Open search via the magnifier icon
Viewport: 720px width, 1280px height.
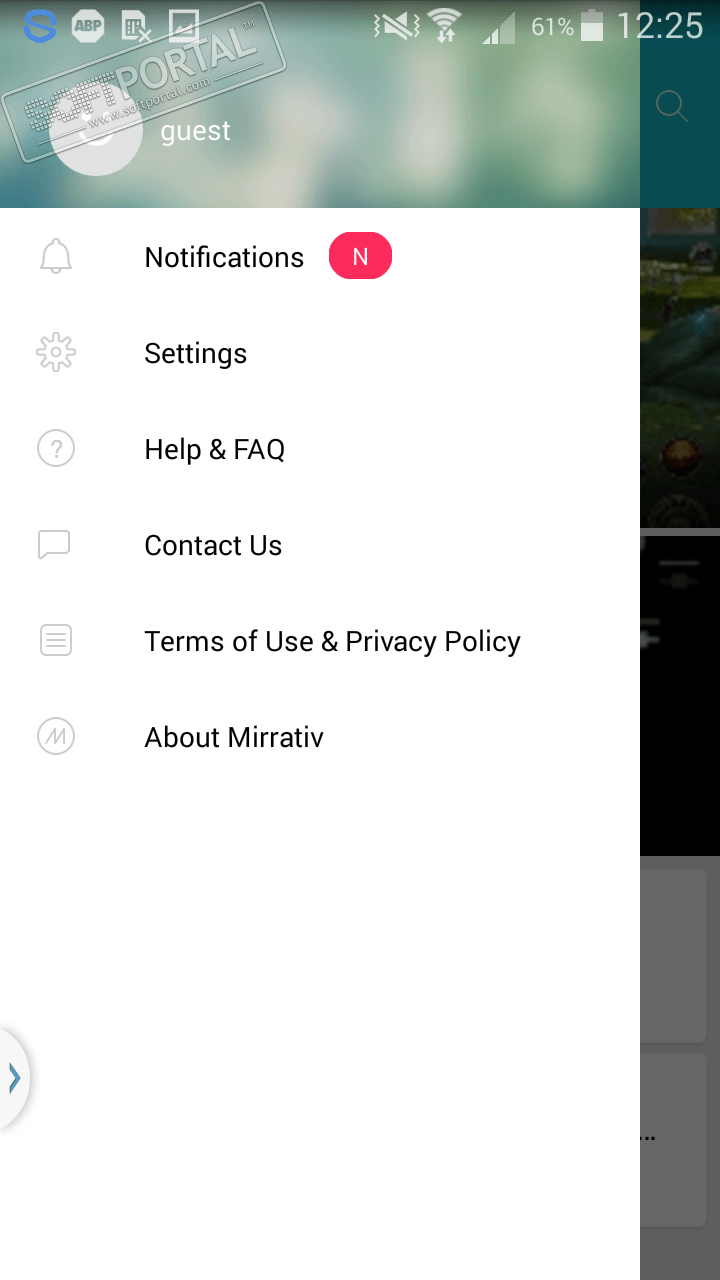click(x=671, y=105)
